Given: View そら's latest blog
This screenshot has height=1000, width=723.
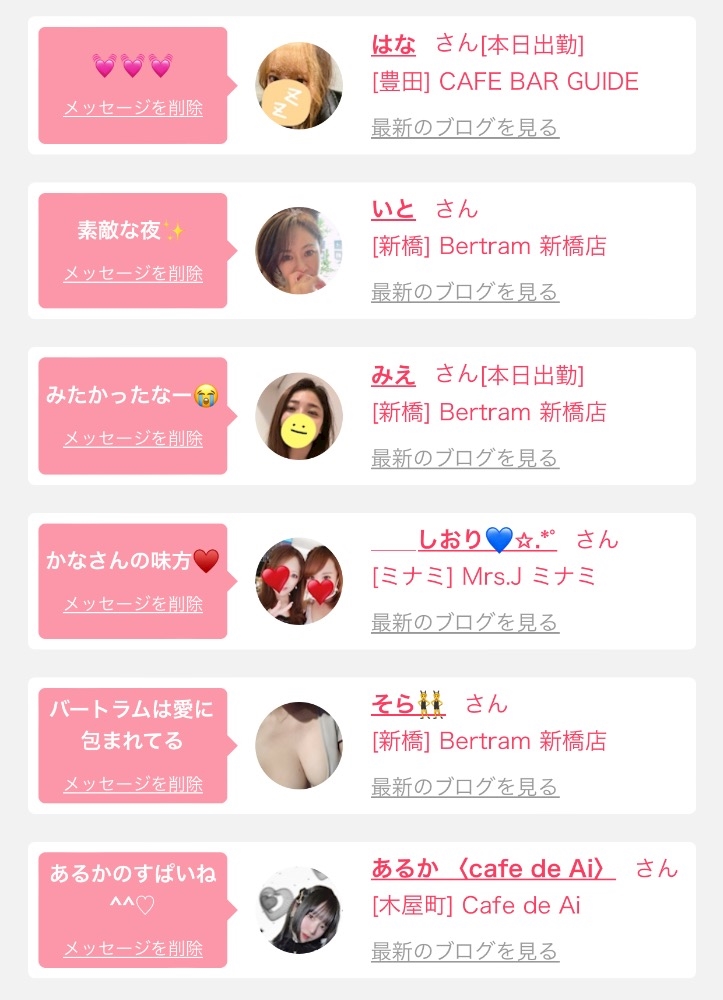Looking at the screenshot, I should [x=464, y=787].
